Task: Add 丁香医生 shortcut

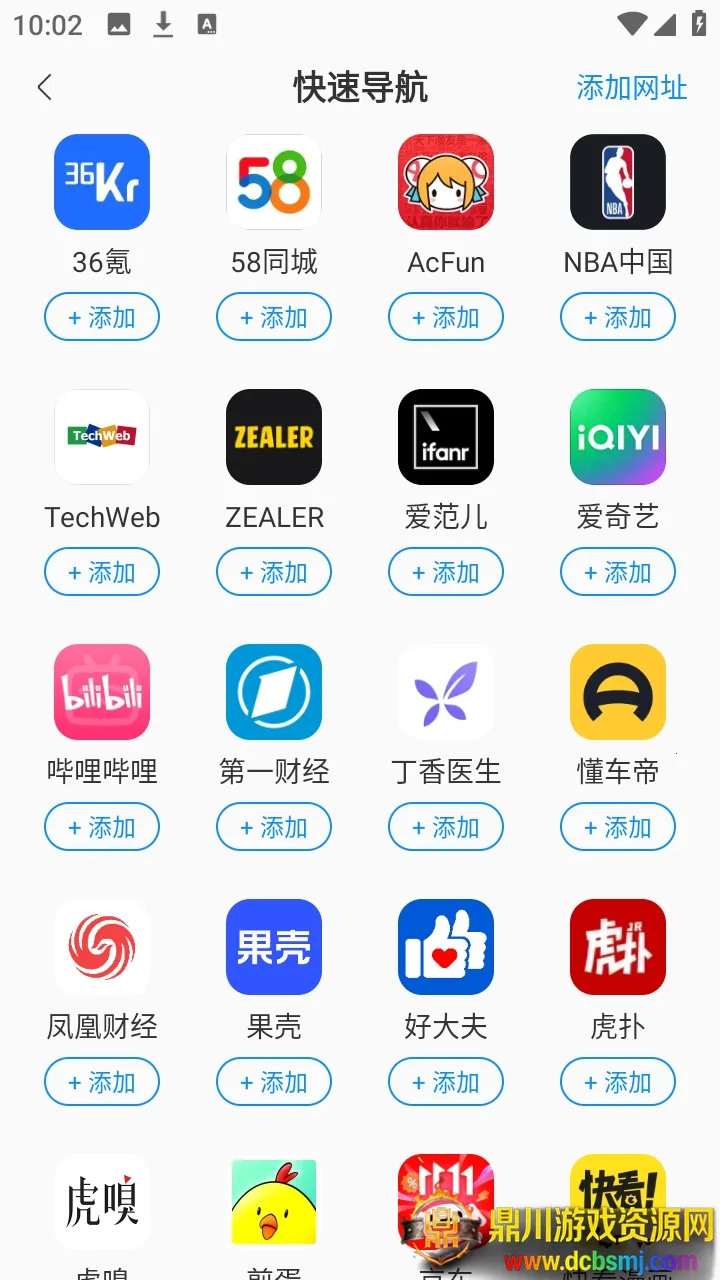Action: [446, 828]
